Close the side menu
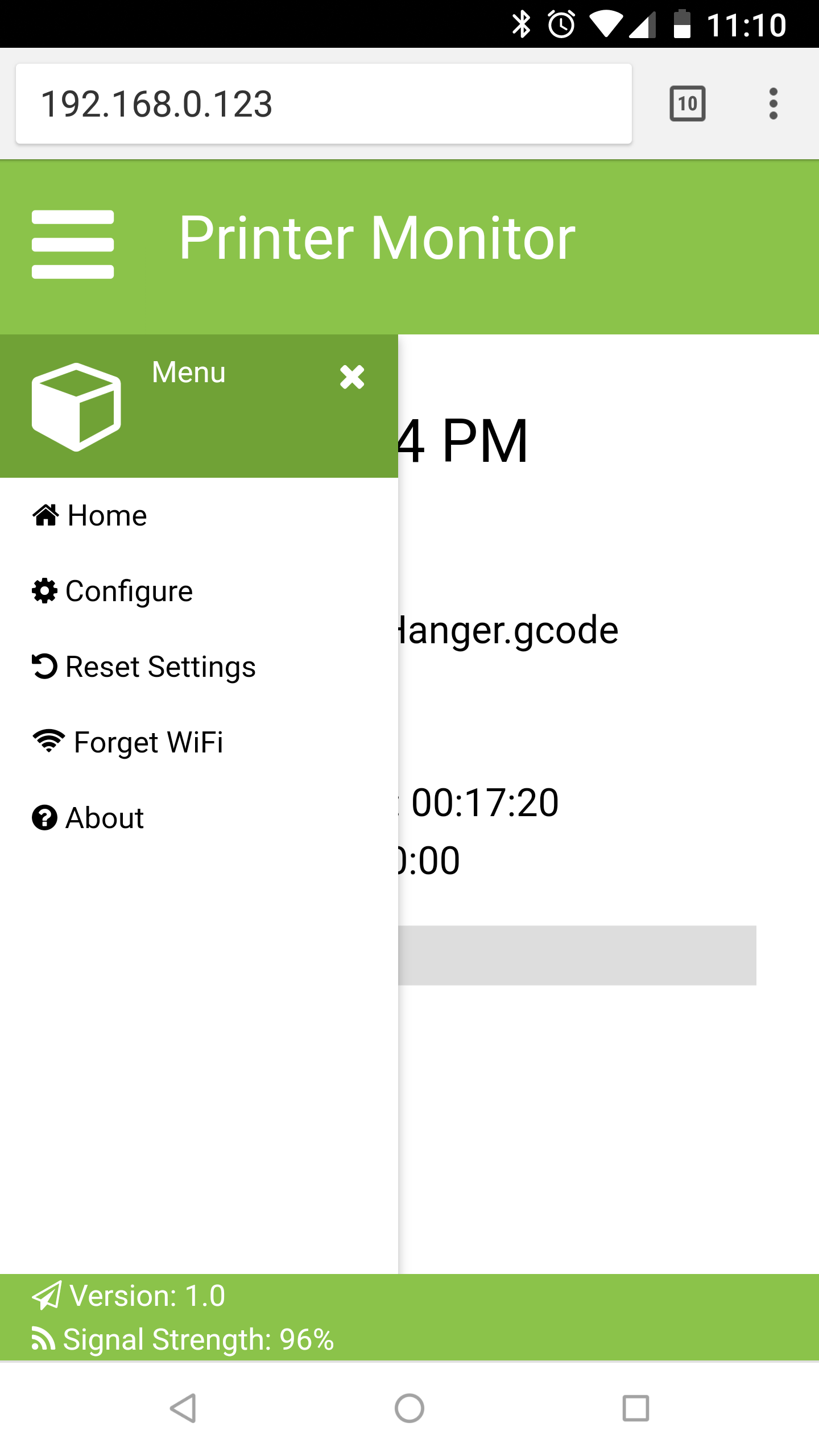The width and height of the screenshot is (819, 1456). pyautogui.click(x=352, y=377)
